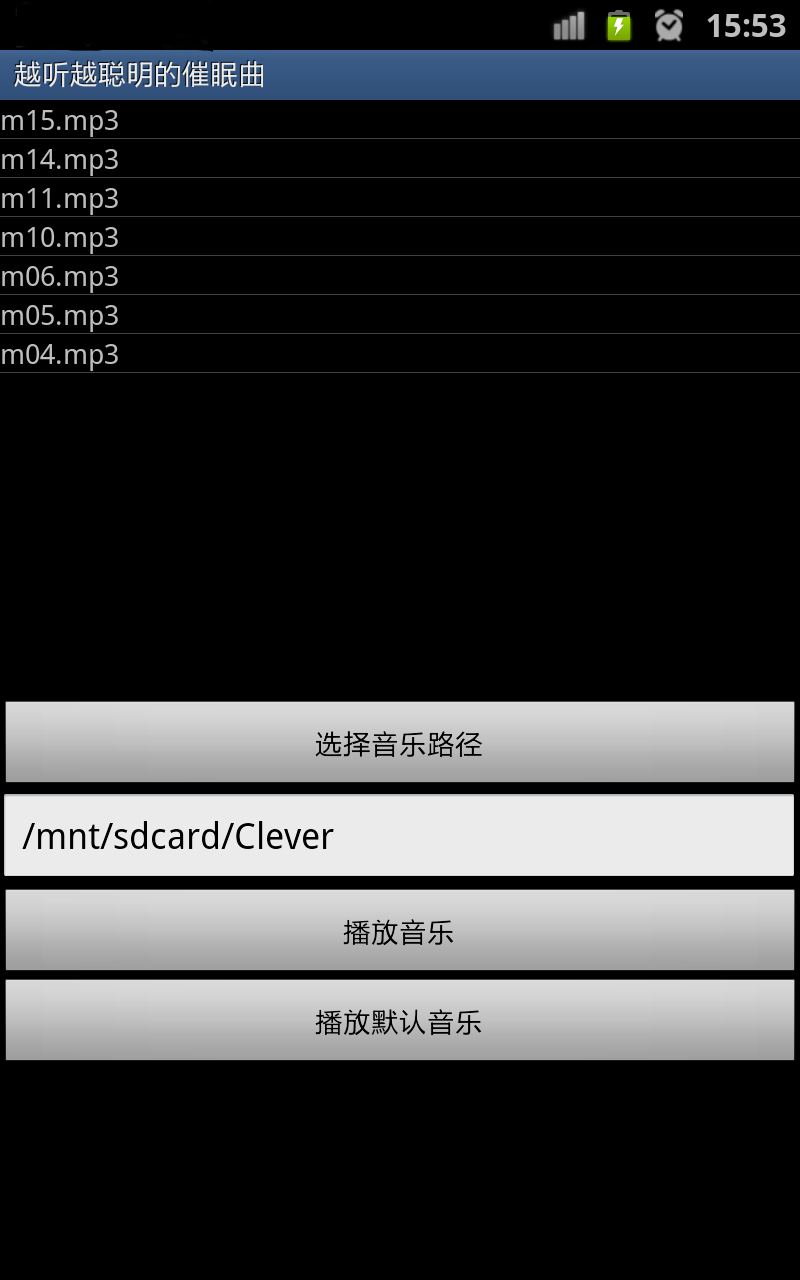Edit the /mnt/sdcard/Clever path field
Image resolution: width=800 pixels, height=1280 pixels.
[400, 836]
